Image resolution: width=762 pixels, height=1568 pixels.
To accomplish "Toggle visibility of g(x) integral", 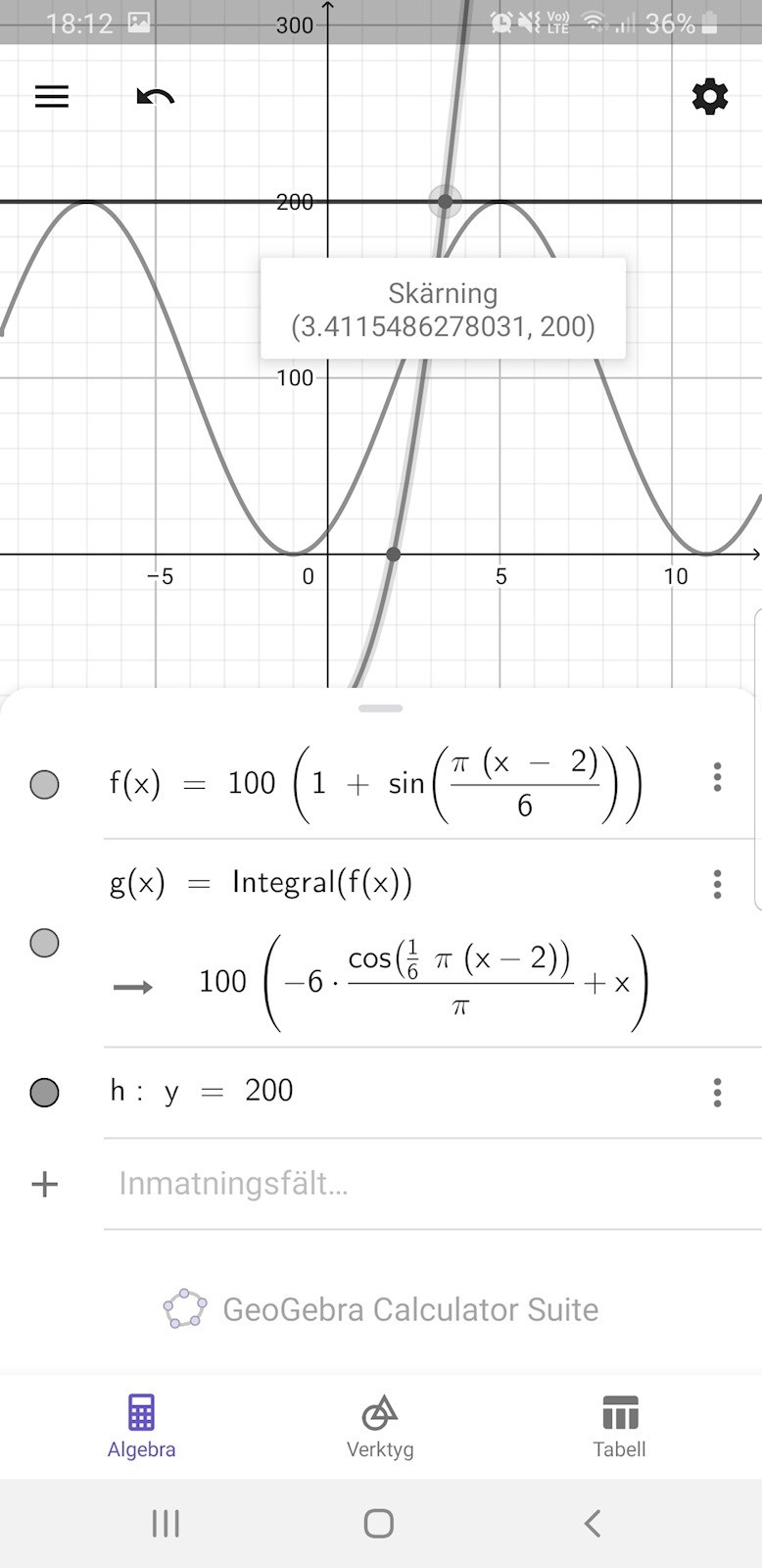I will point(44,943).
